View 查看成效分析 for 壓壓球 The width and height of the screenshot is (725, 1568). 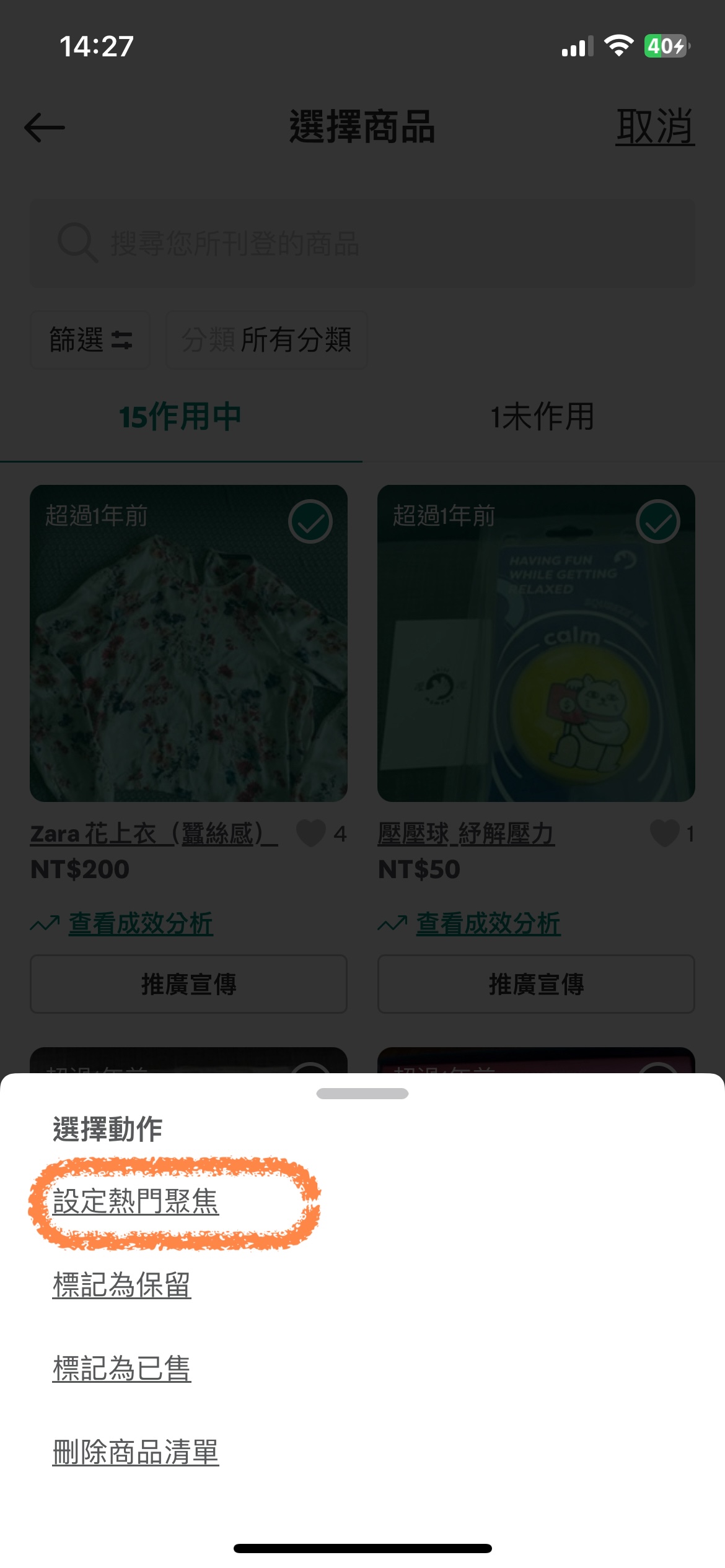488,923
